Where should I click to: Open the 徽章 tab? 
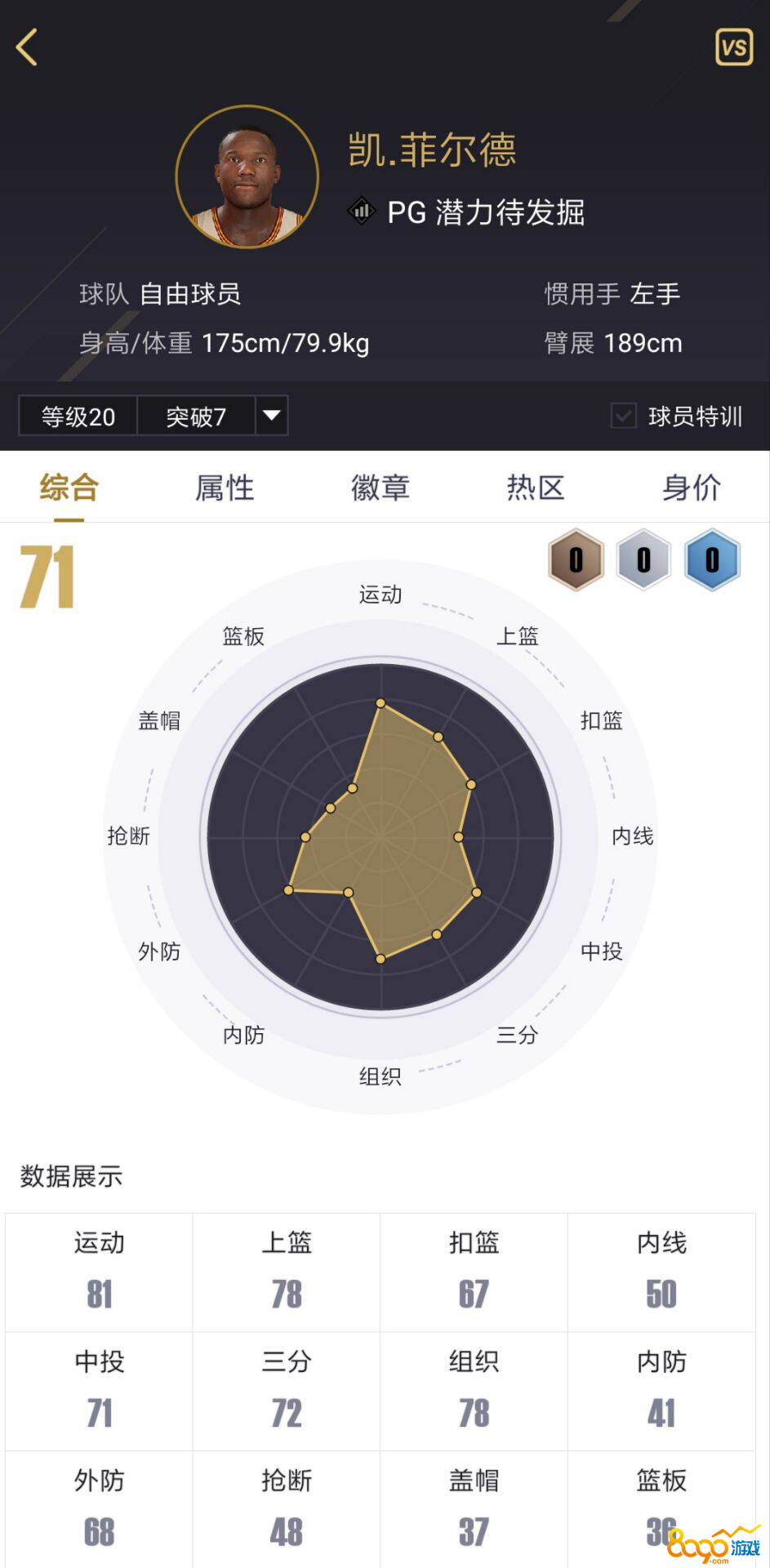(380, 488)
